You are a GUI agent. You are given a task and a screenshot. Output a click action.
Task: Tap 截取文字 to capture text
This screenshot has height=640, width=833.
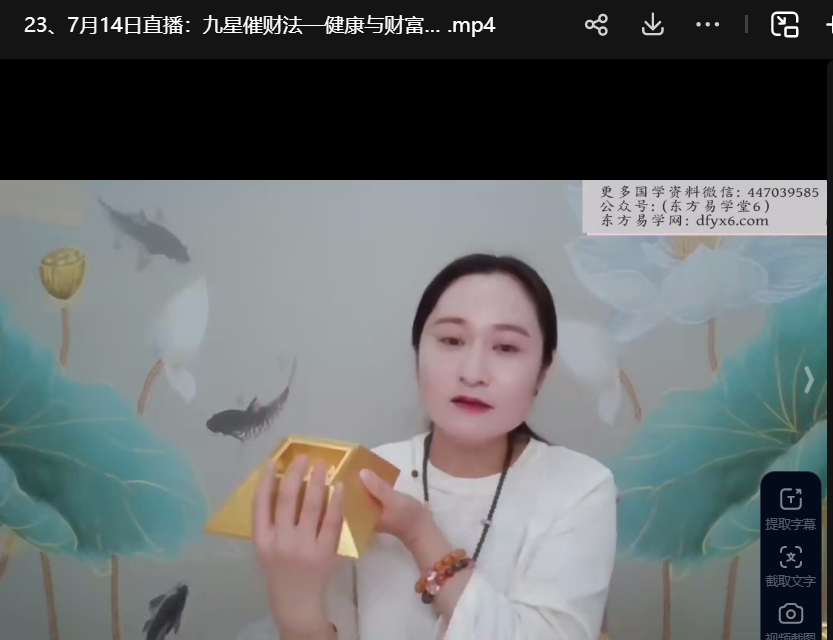click(790, 565)
